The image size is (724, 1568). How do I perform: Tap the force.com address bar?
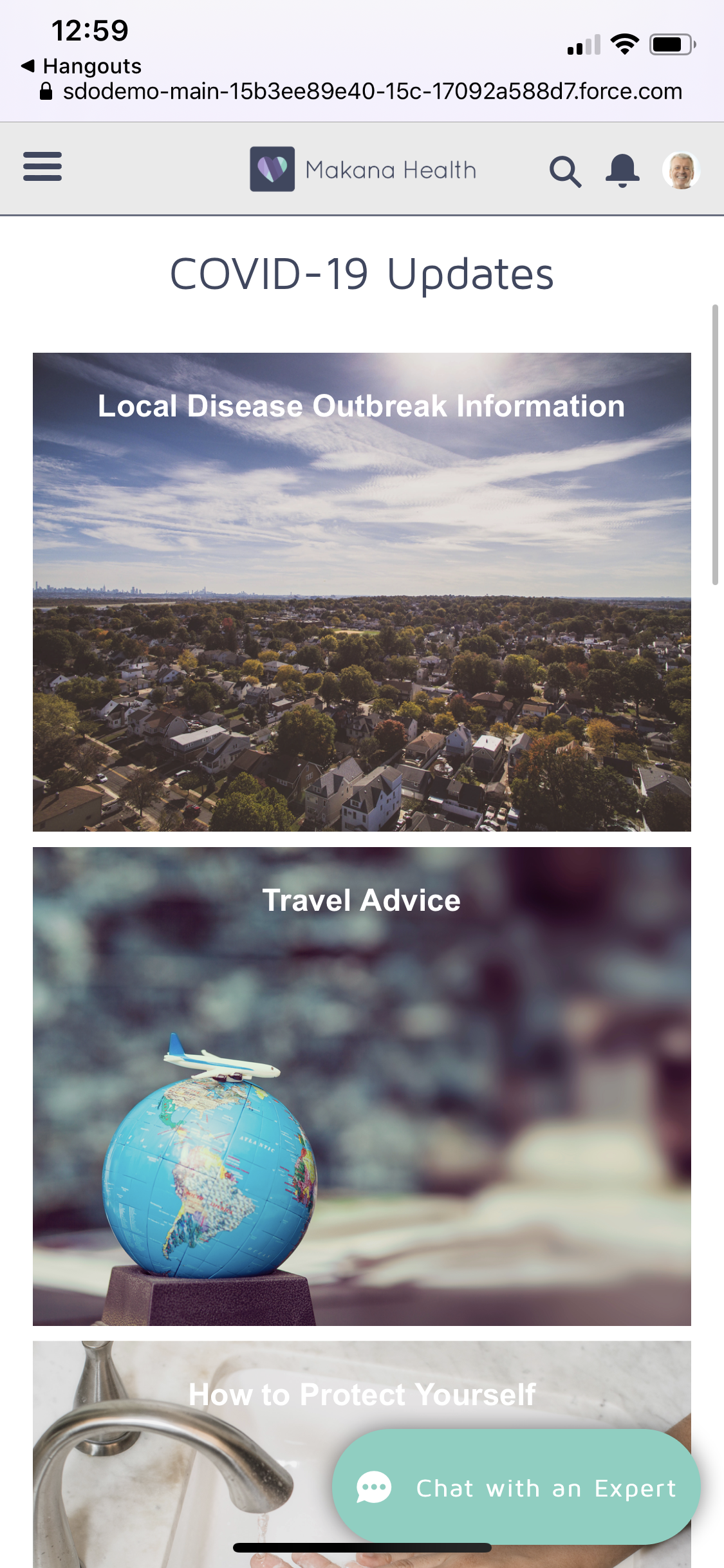pyautogui.click(x=372, y=91)
